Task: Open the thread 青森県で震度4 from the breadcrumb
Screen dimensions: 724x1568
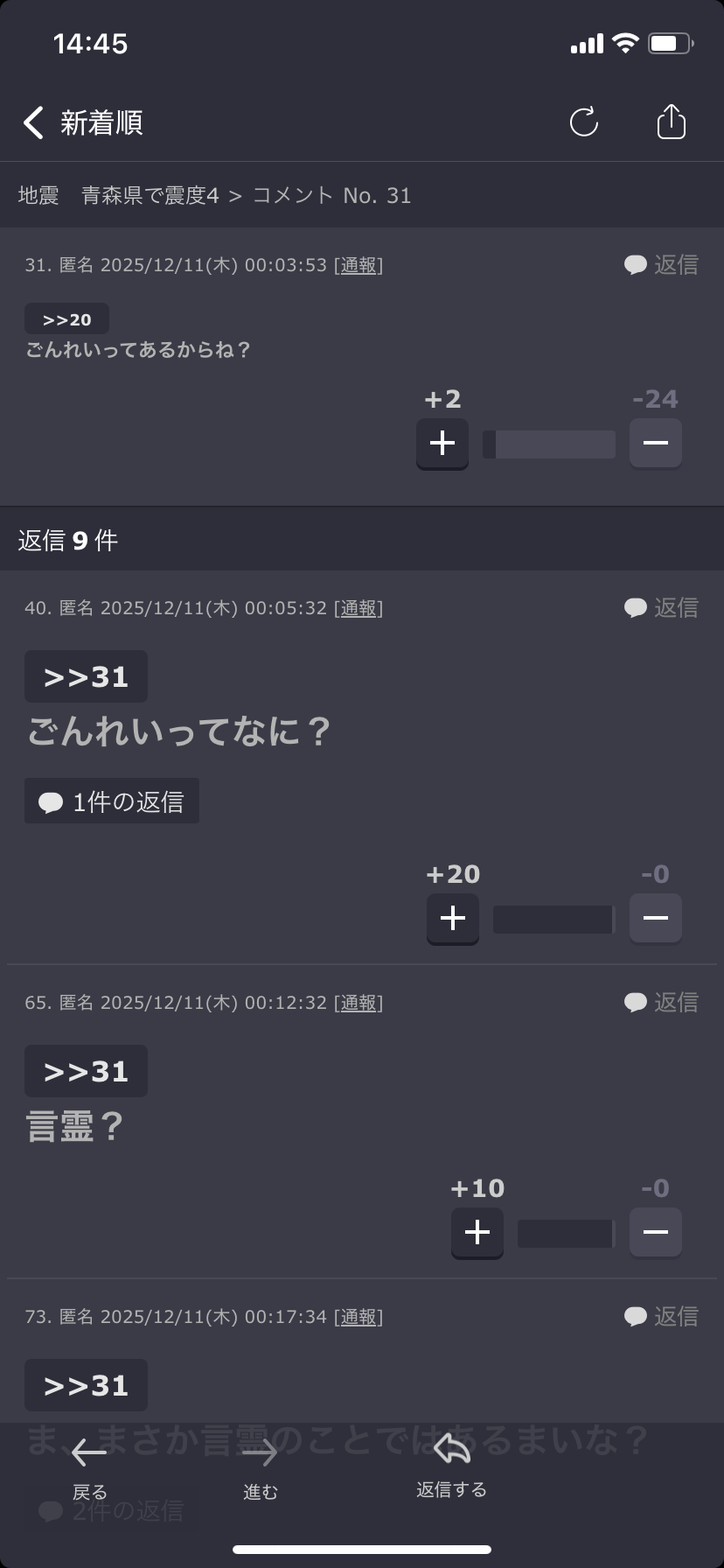Action: [x=149, y=195]
